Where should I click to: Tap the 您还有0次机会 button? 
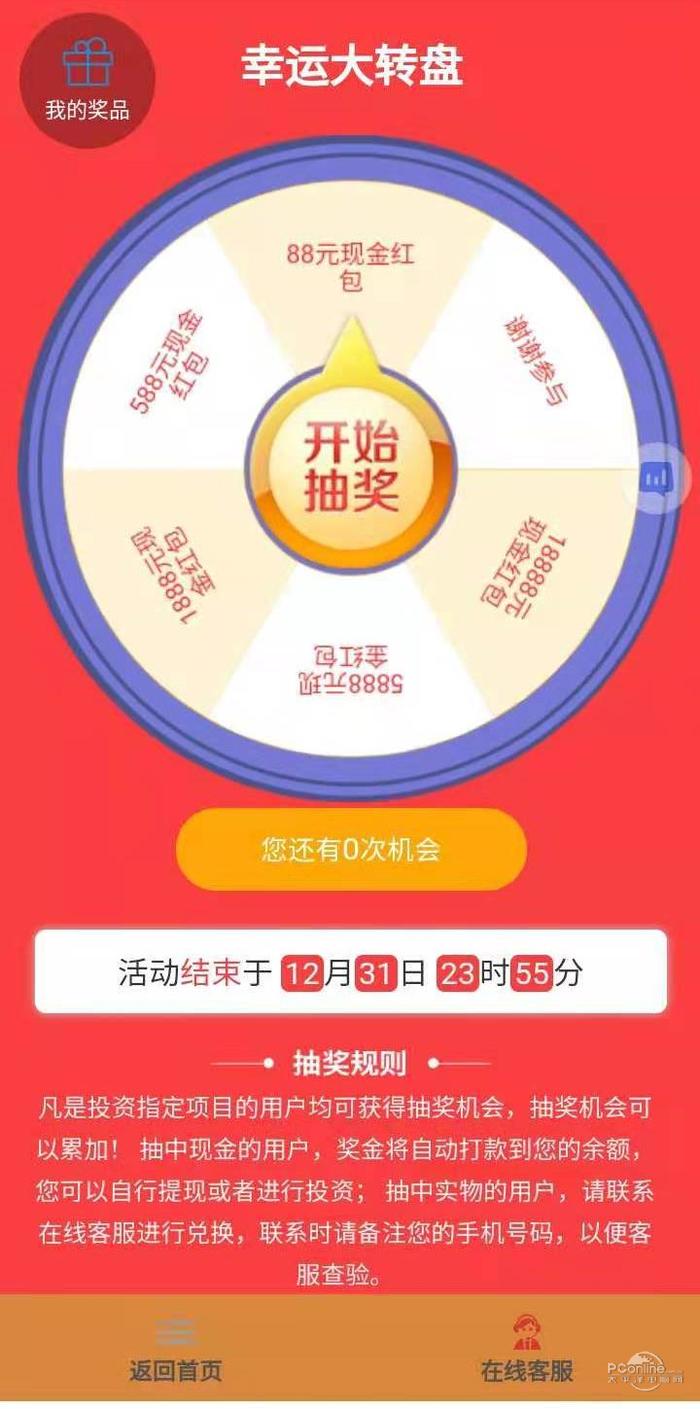[x=351, y=849]
